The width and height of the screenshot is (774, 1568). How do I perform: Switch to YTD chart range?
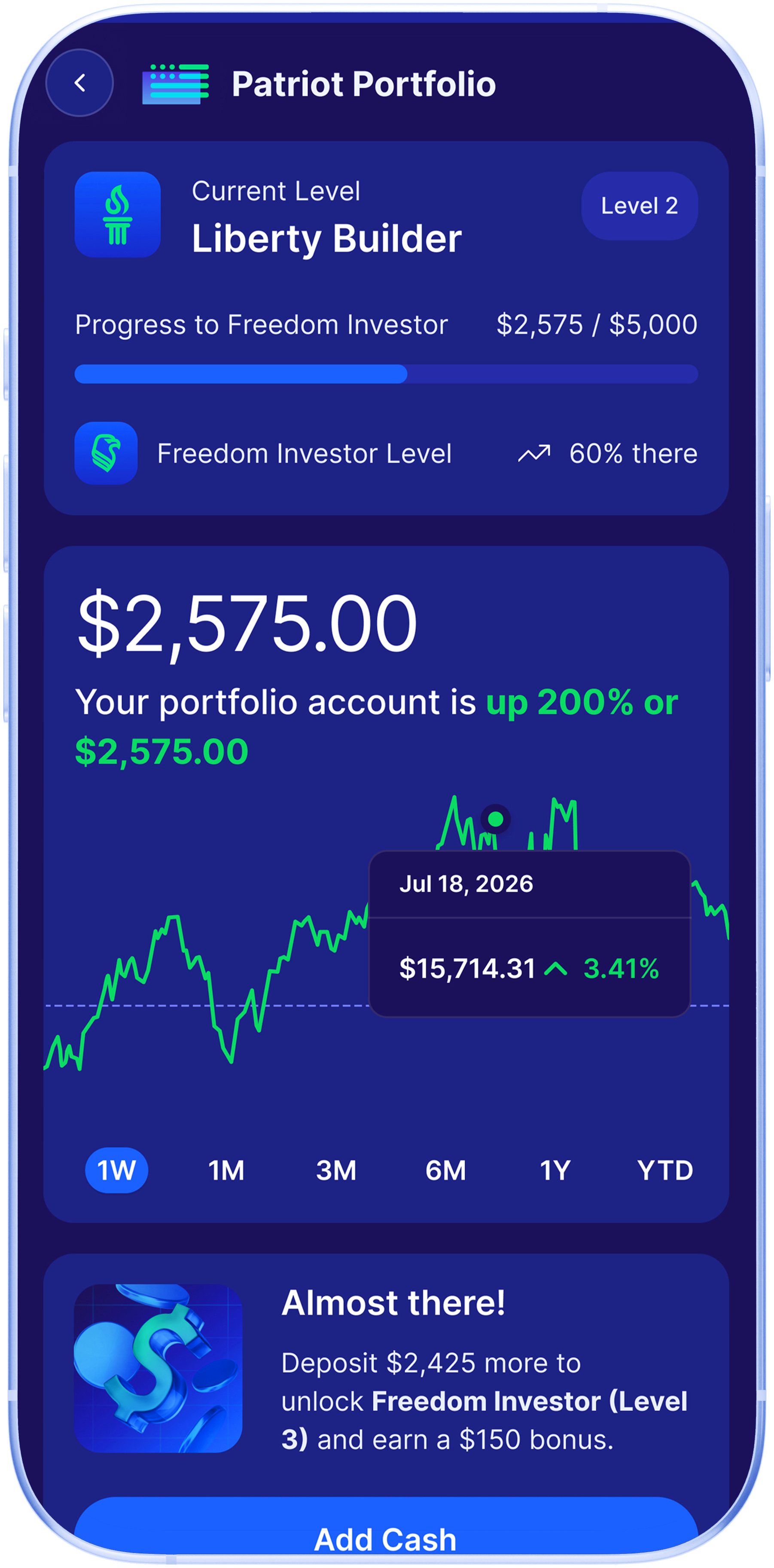coord(664,1170)
